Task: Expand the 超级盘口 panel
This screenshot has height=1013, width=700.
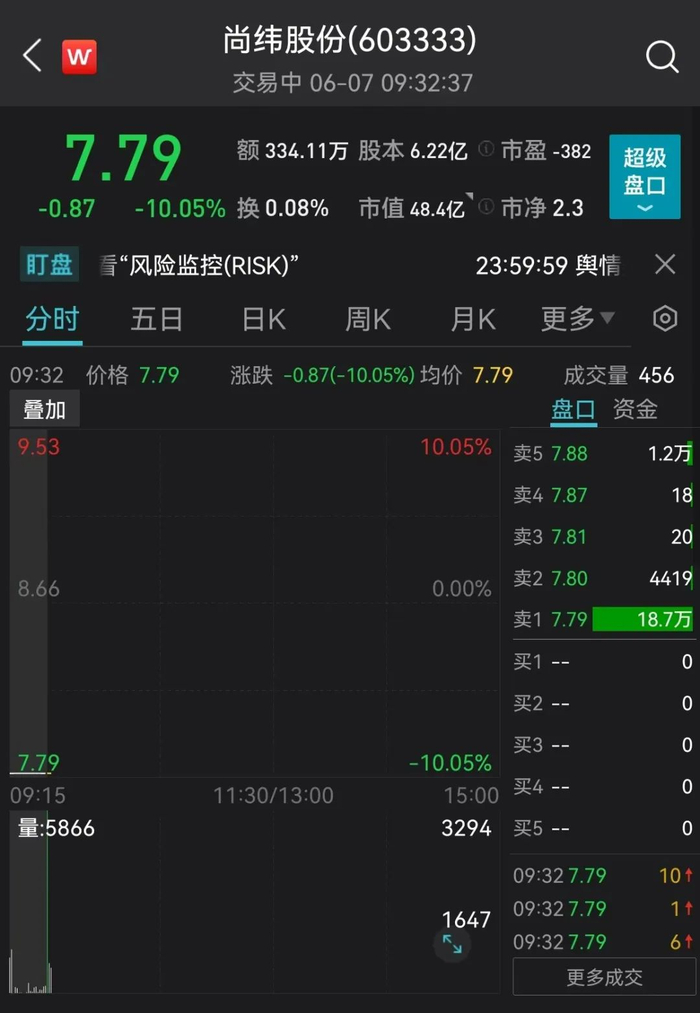Action: tap(644, 176)
